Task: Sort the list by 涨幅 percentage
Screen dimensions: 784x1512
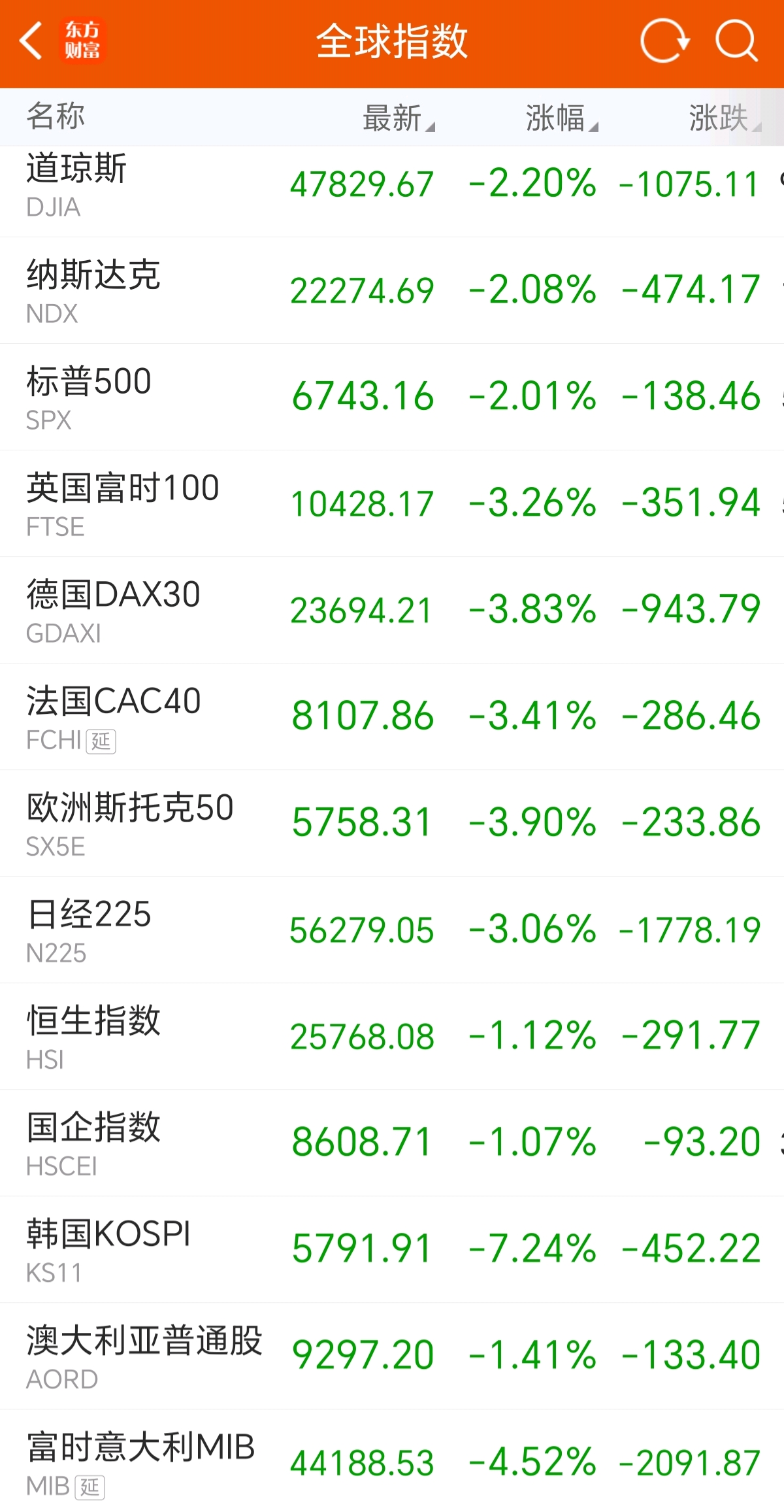Action: click(x=562, y=118)
